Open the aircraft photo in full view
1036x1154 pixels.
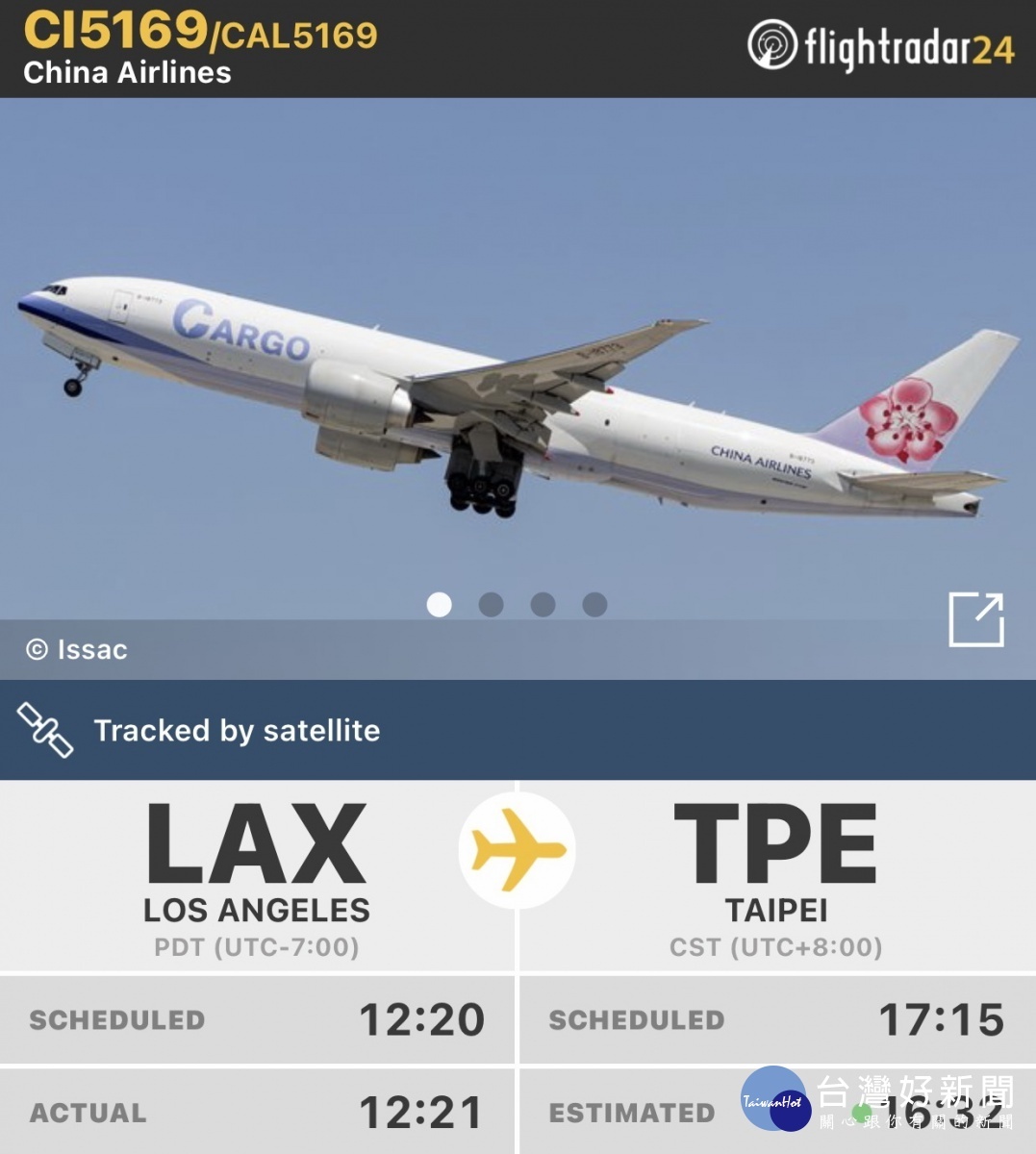pos(976,619)
